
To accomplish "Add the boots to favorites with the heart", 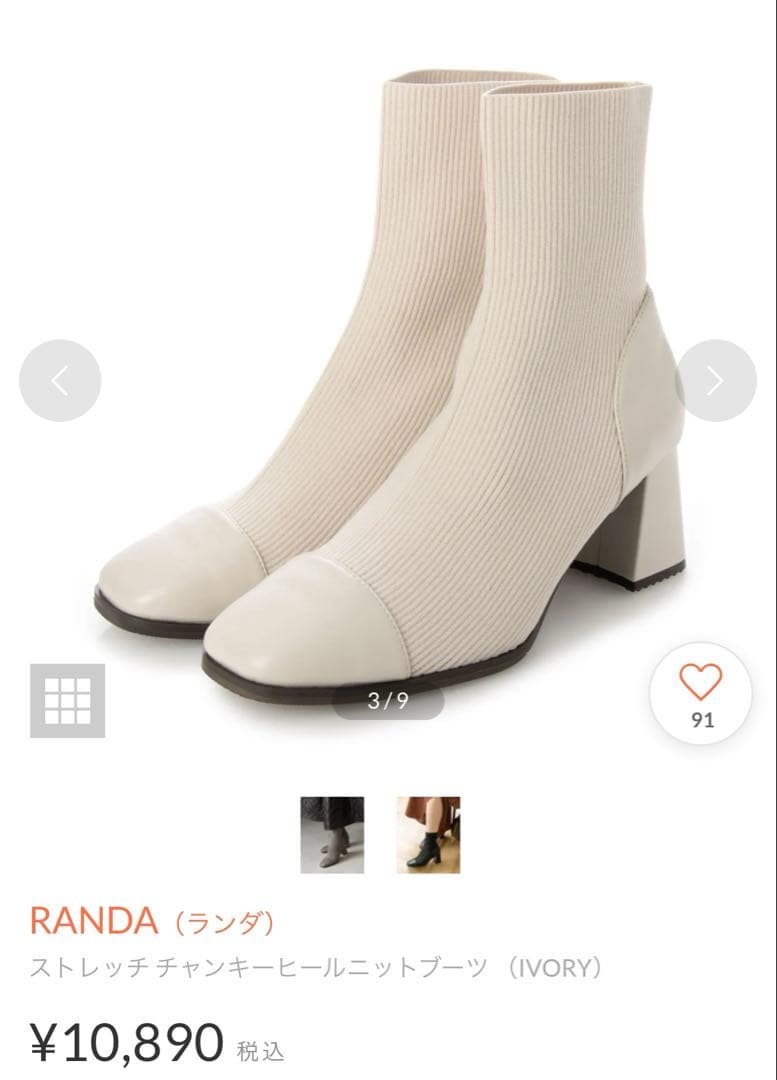I will point(701,693).
